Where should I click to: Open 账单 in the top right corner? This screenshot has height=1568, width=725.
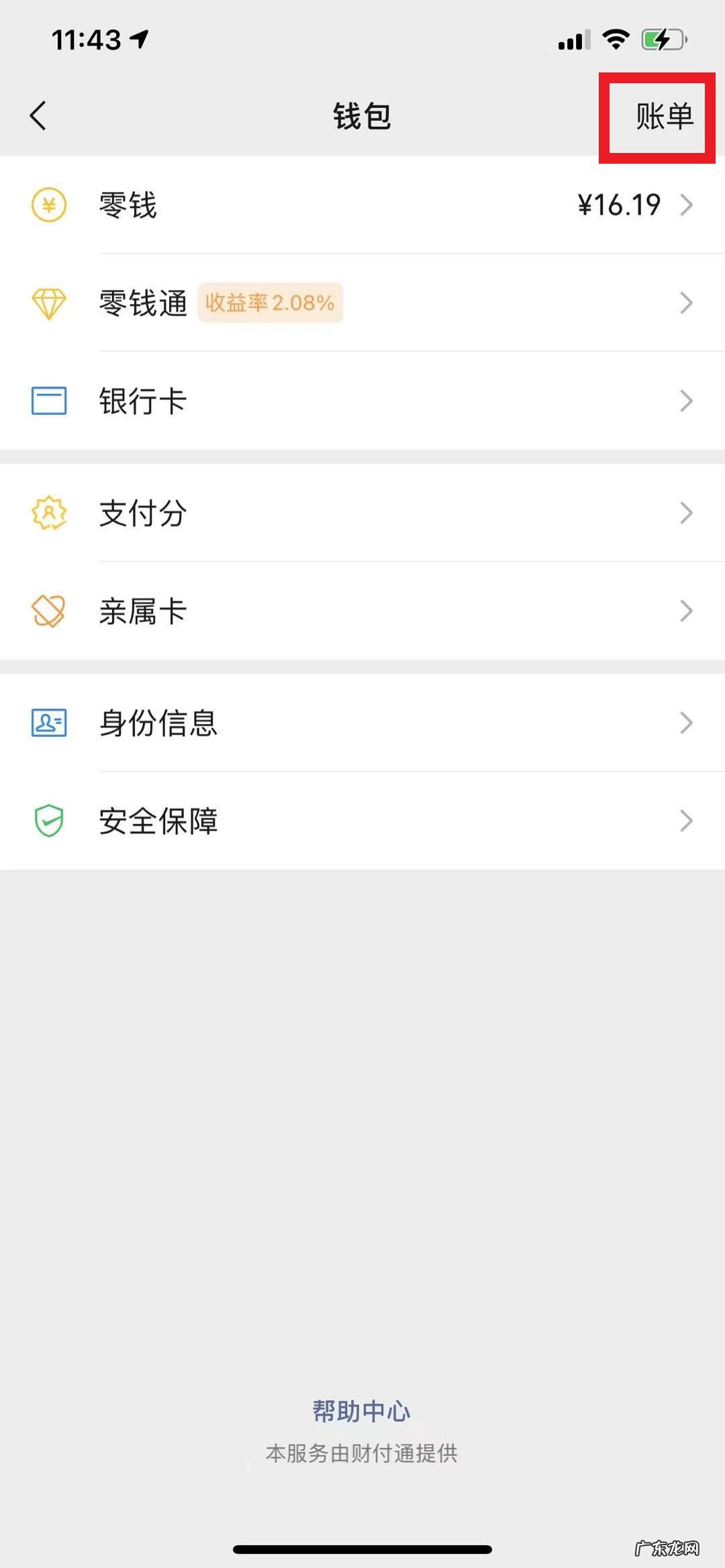coord(659,117)
